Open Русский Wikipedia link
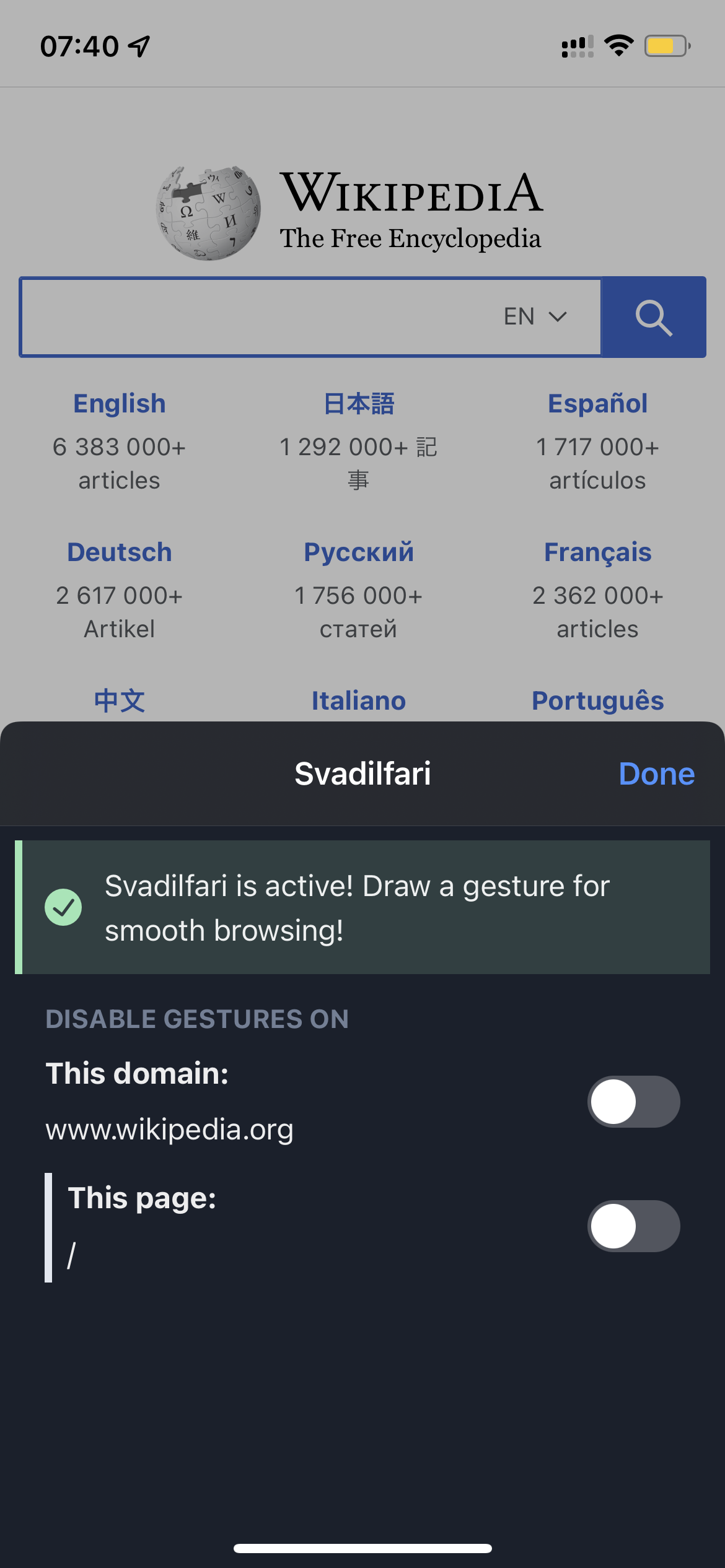This screenshot has height=1568, width=725. (x=359, y=552)
